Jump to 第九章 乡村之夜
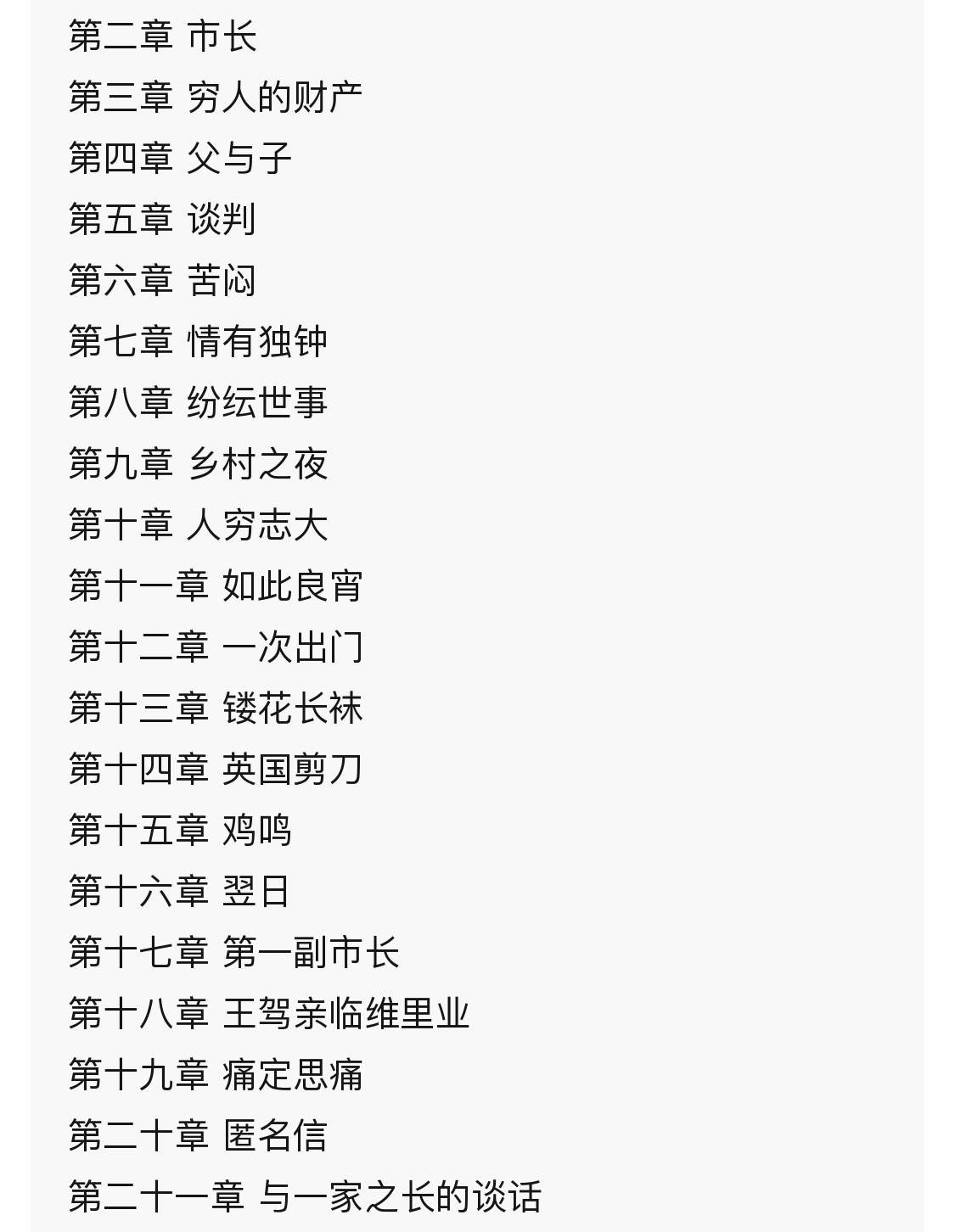 click(198, 464)
